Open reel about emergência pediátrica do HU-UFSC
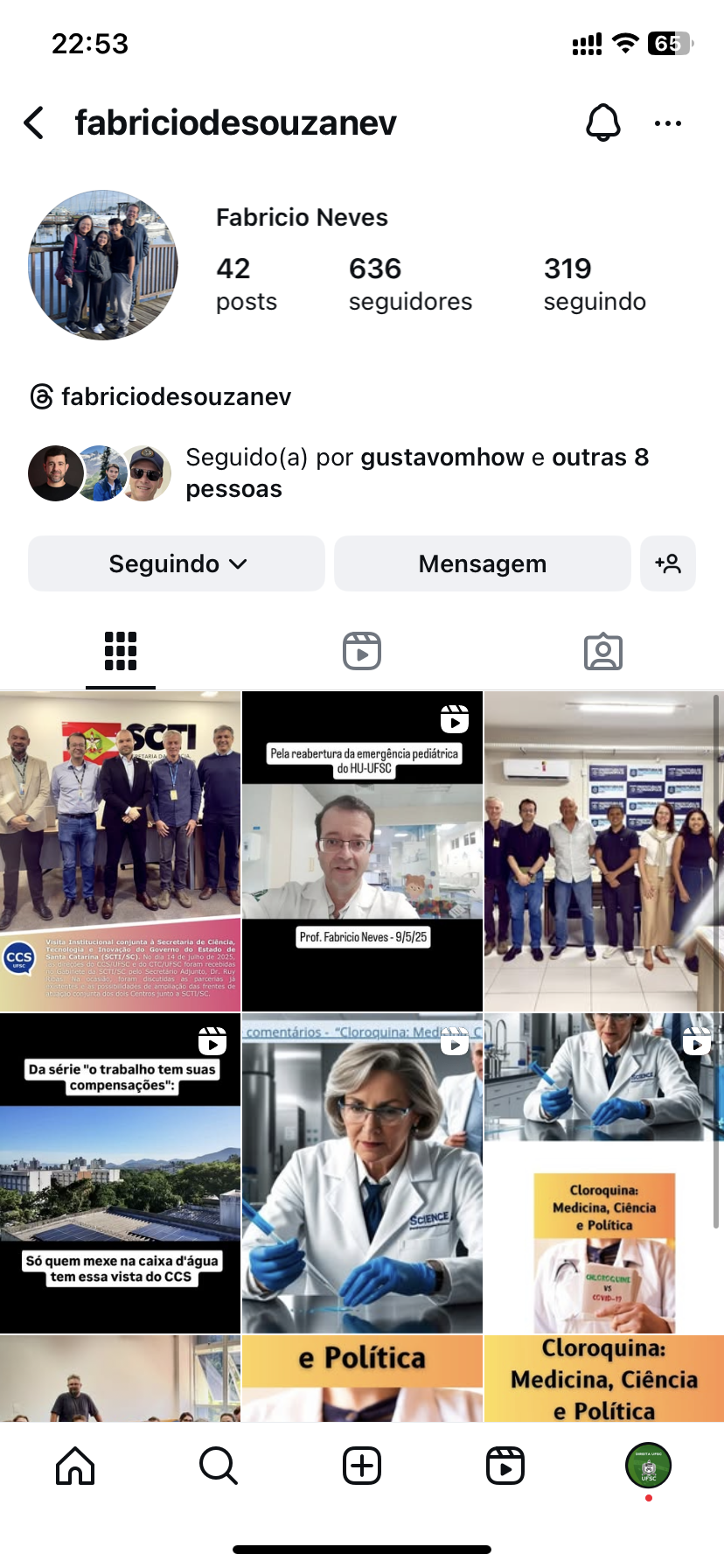The height and width of the screenshot is (1568, 724). [x=362, y=850]
